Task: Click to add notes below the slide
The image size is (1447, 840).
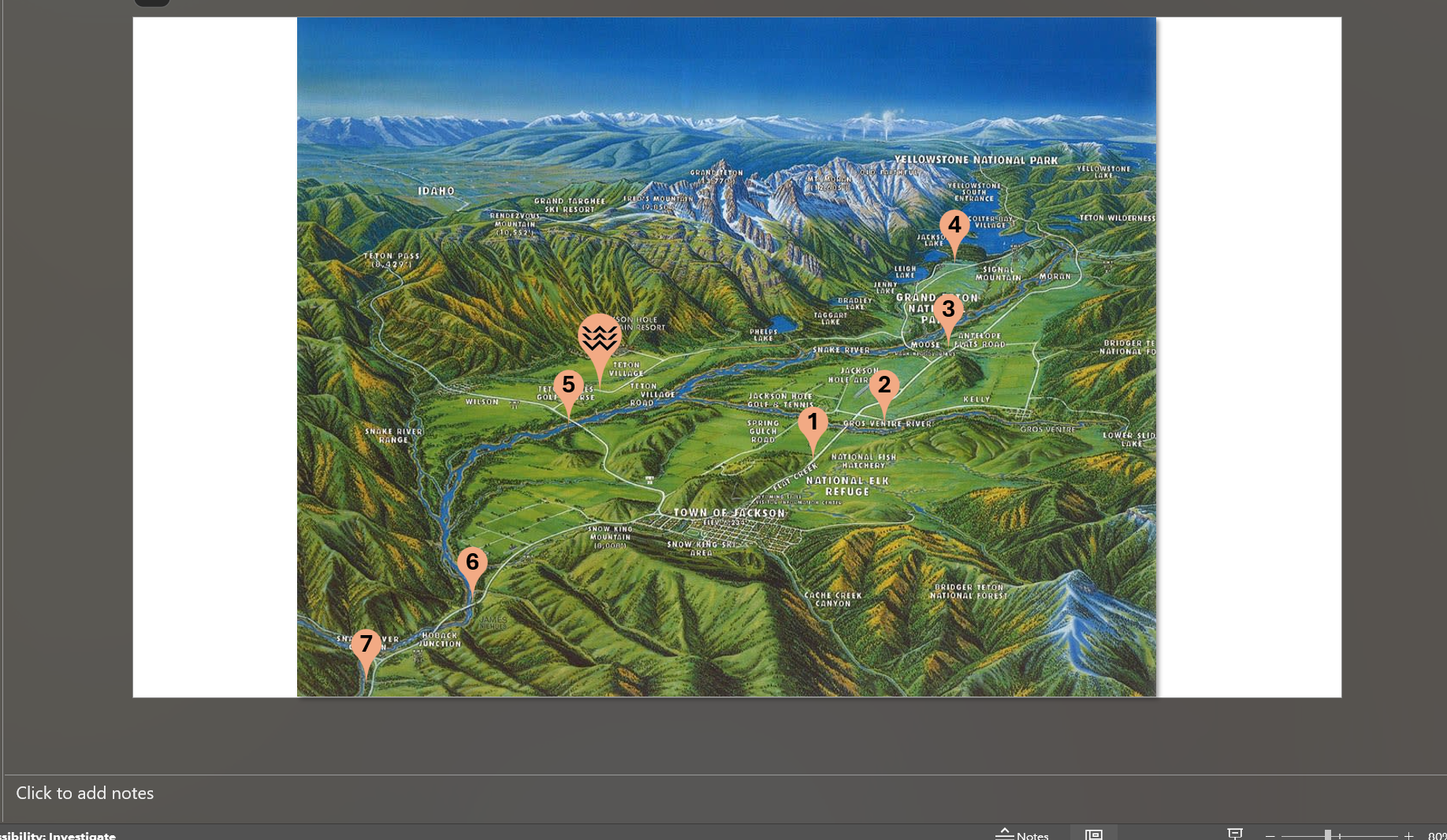Action: pyautogui.click(x=84, y=793)
